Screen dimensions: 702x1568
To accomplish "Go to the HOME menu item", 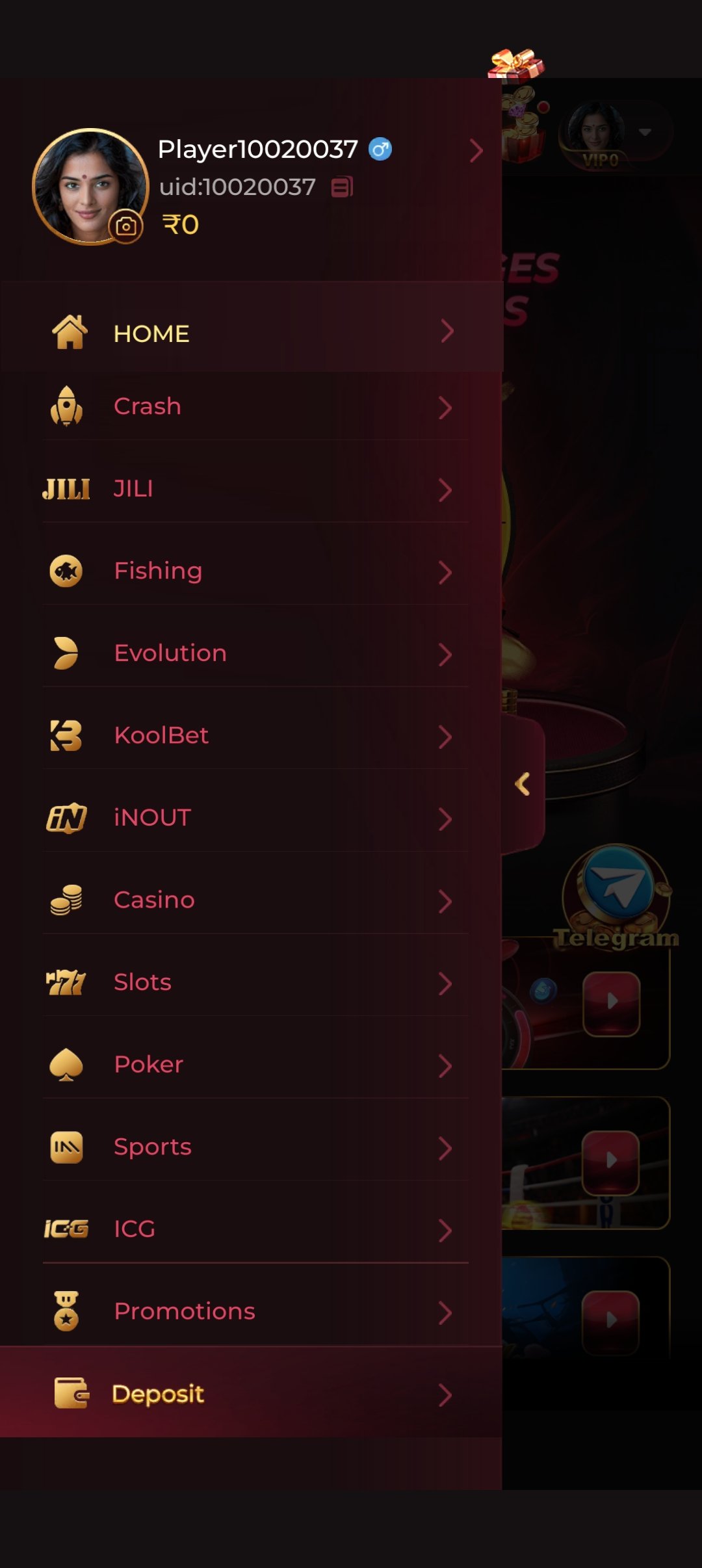I will 252,332.
